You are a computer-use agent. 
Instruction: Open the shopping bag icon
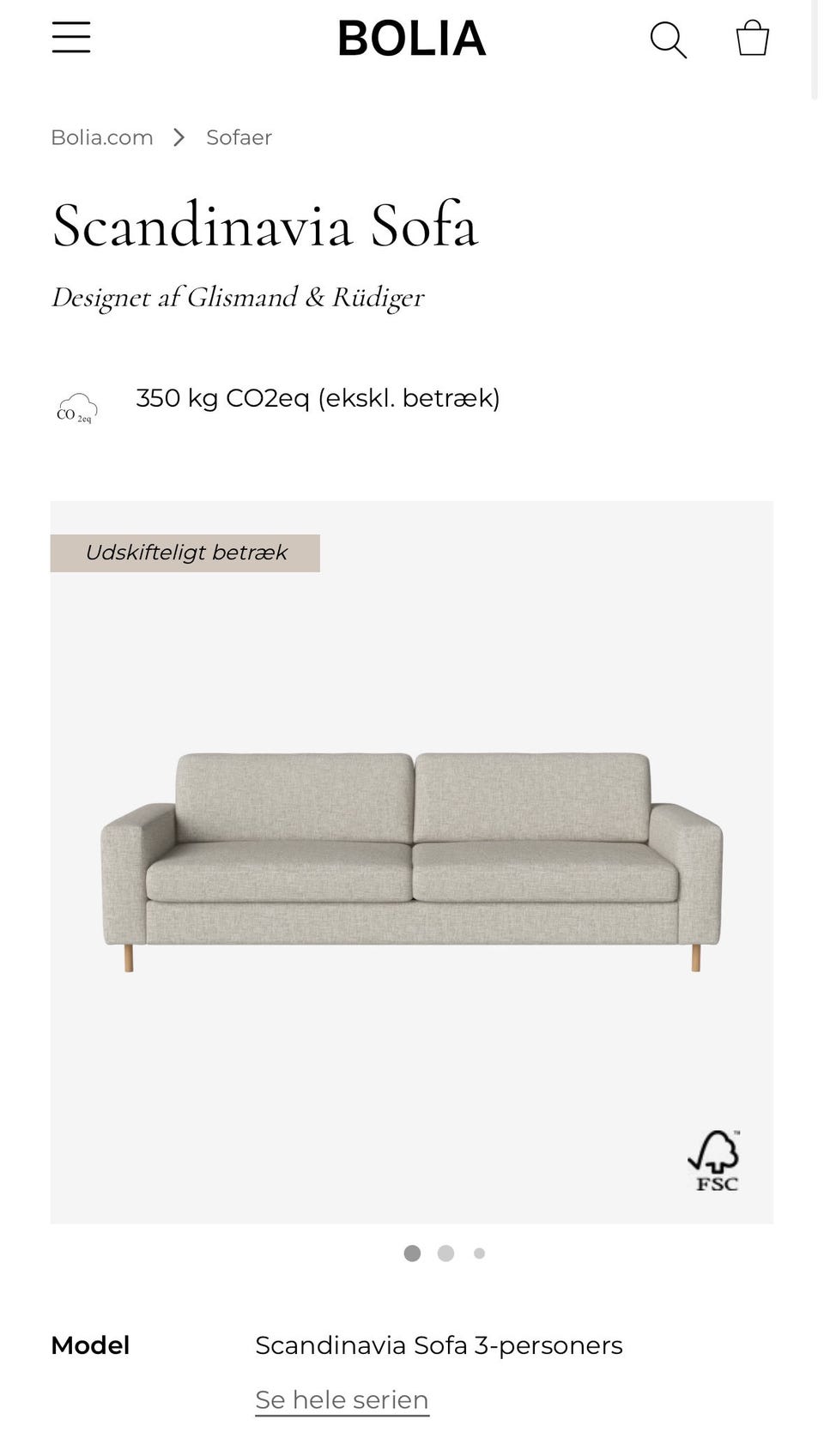click(x=752, y=38)
